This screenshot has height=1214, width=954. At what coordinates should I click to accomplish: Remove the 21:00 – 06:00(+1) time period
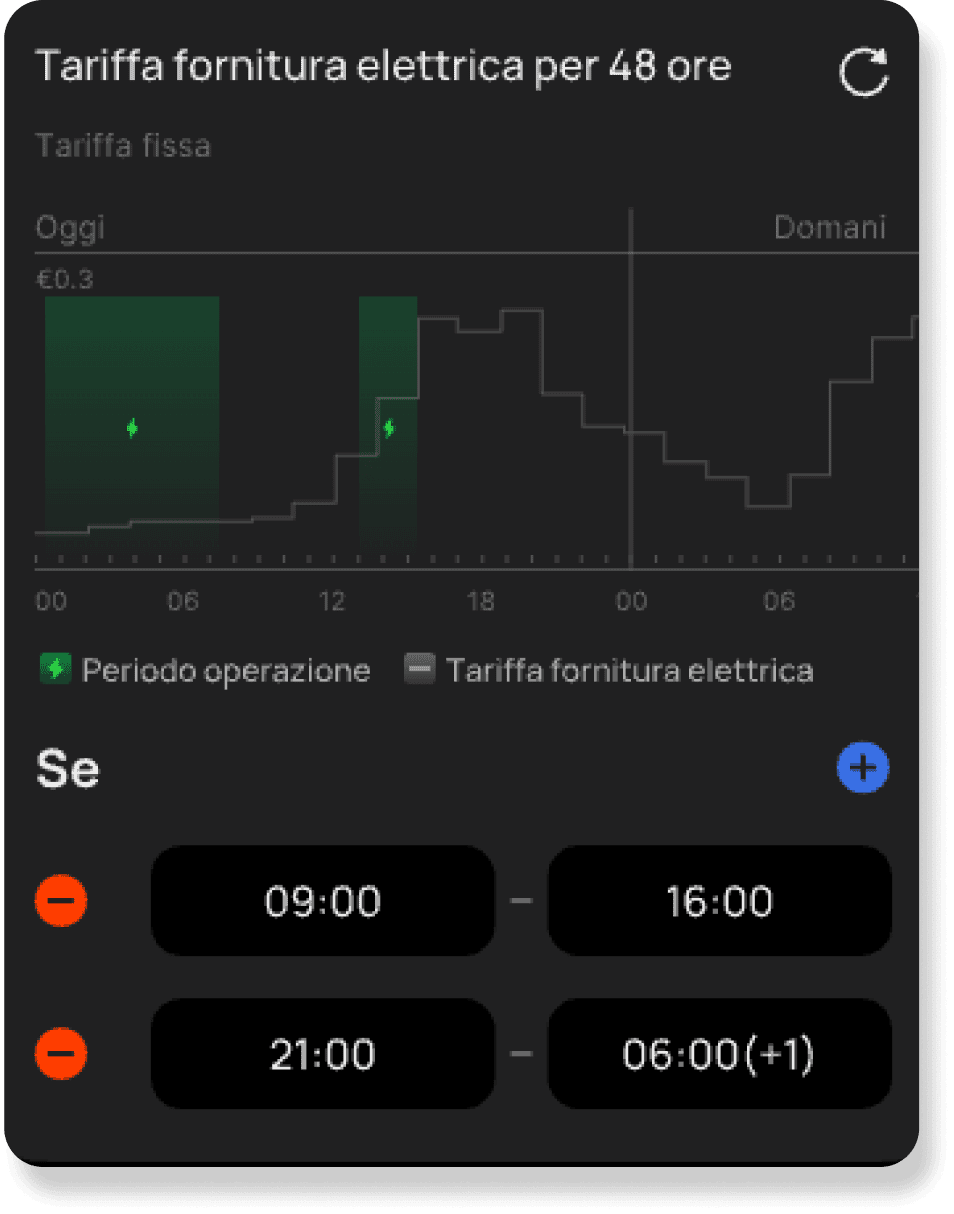tap(61, 1053)
